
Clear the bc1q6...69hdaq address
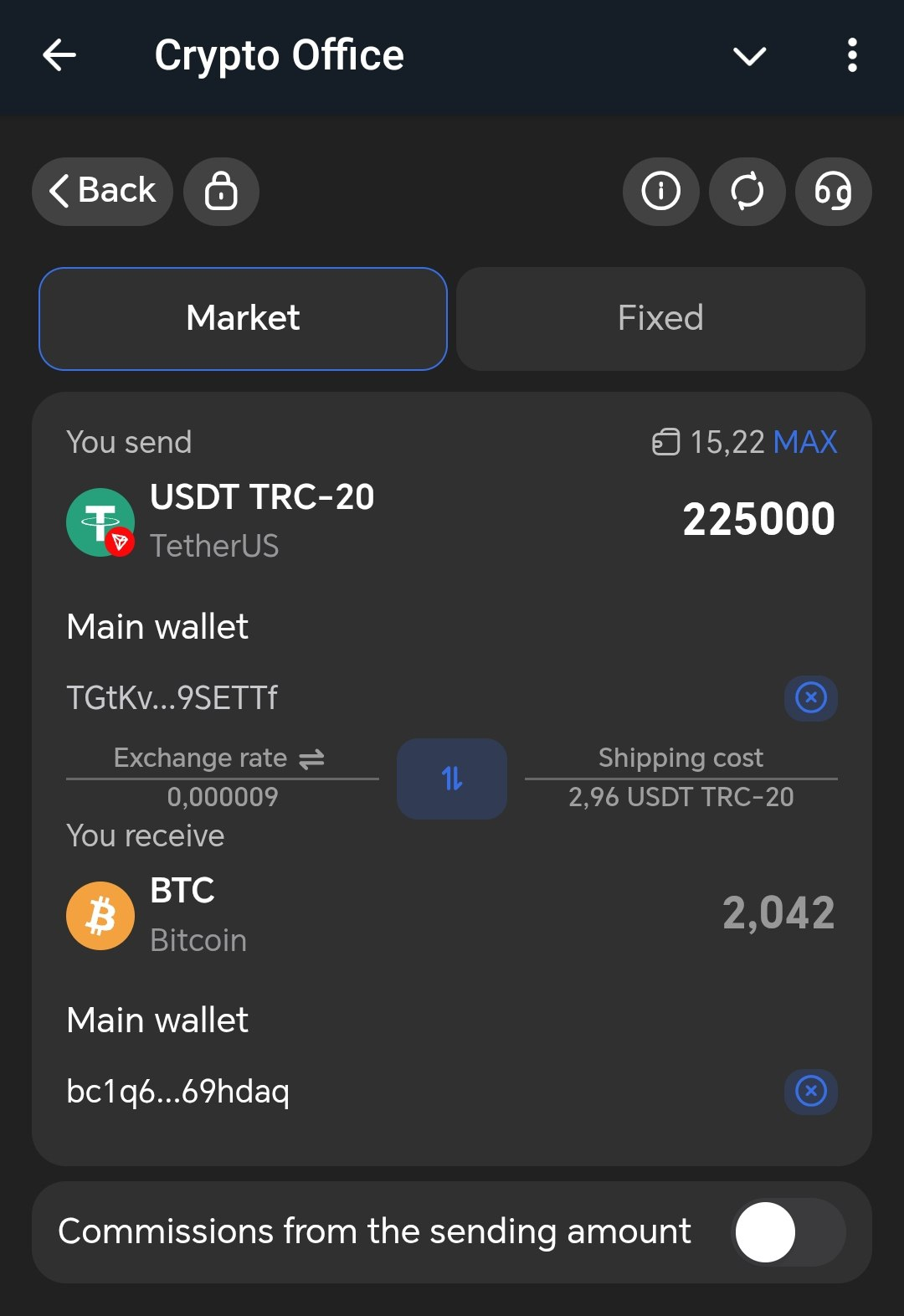pyautogui.click(x=809, y=1092)
